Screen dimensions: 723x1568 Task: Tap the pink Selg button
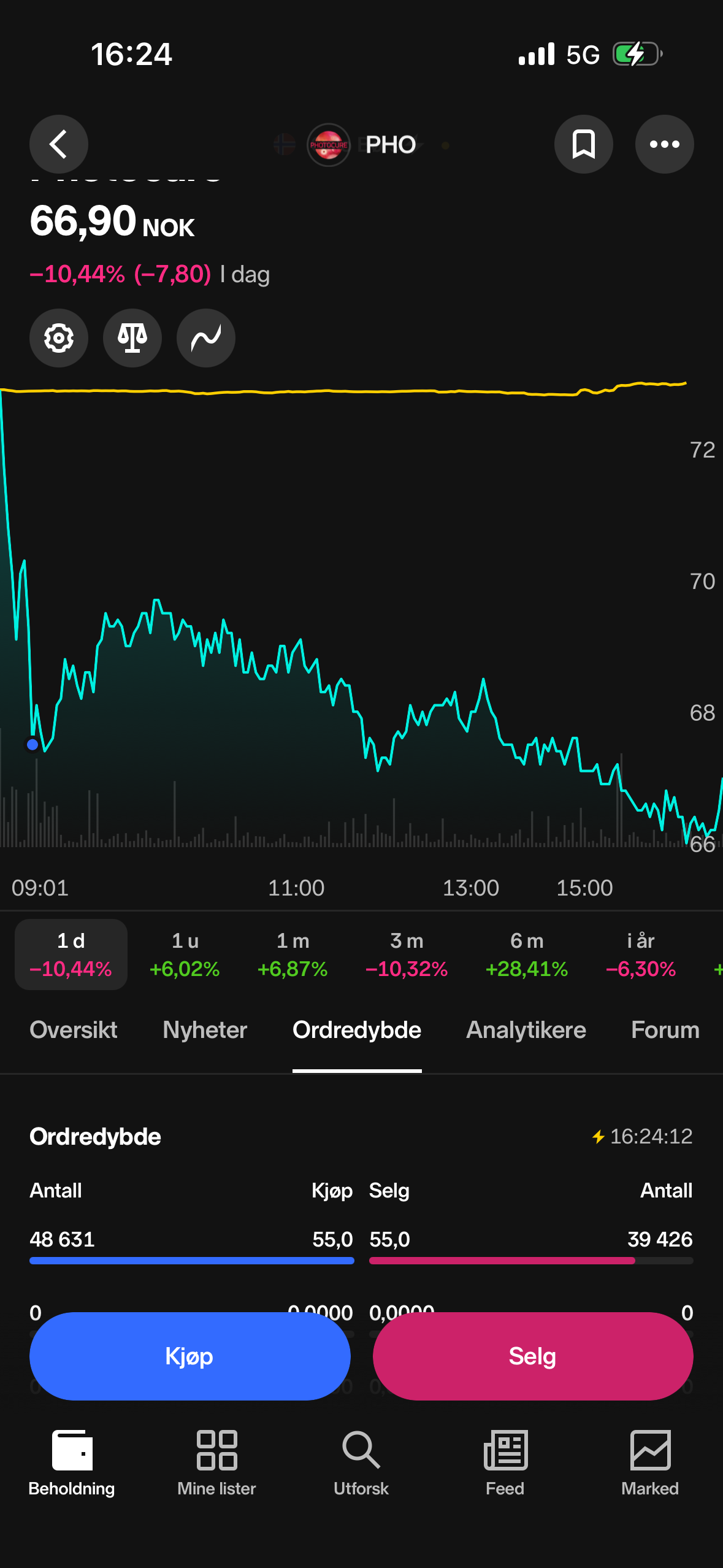[533, 1356]
